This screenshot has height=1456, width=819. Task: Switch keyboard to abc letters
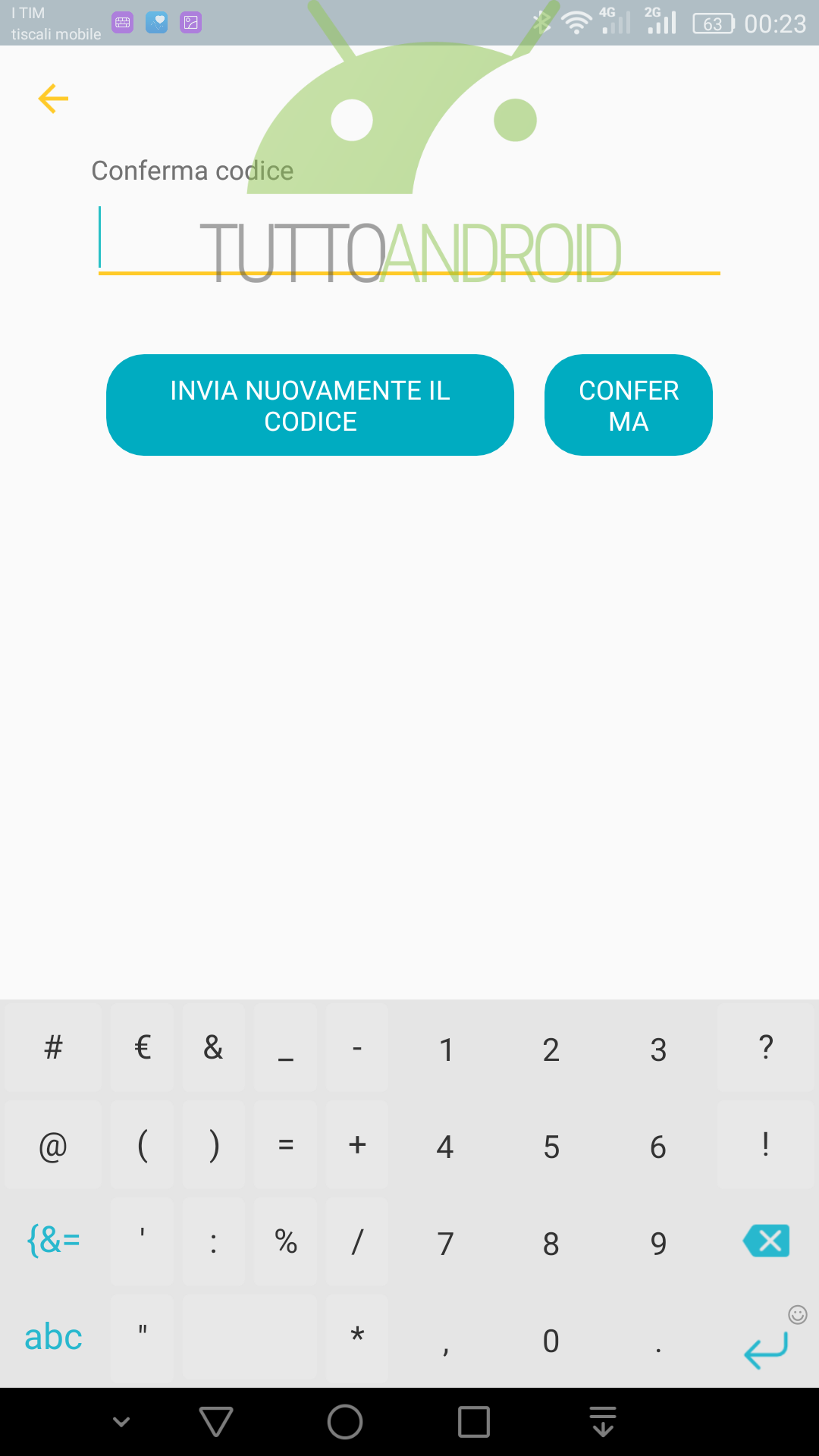53,1337
